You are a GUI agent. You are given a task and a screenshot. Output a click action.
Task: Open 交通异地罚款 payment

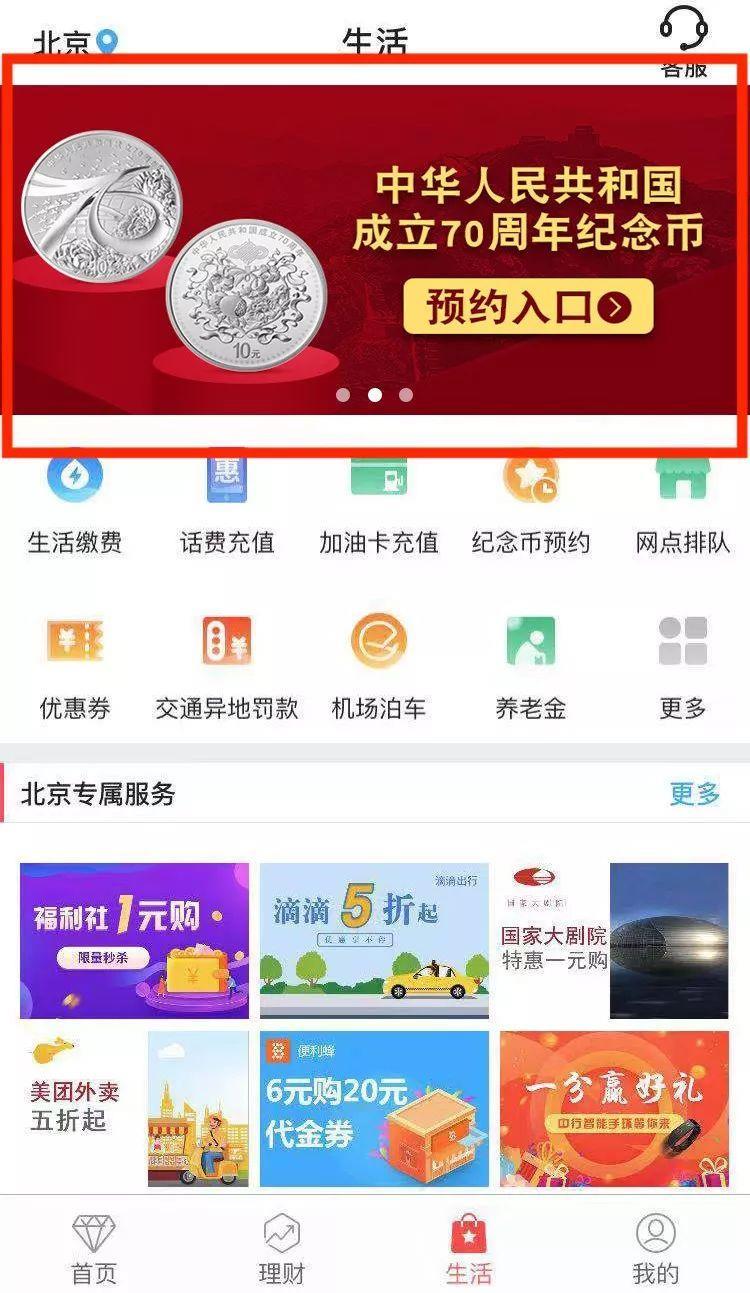(x=227, y=665)
